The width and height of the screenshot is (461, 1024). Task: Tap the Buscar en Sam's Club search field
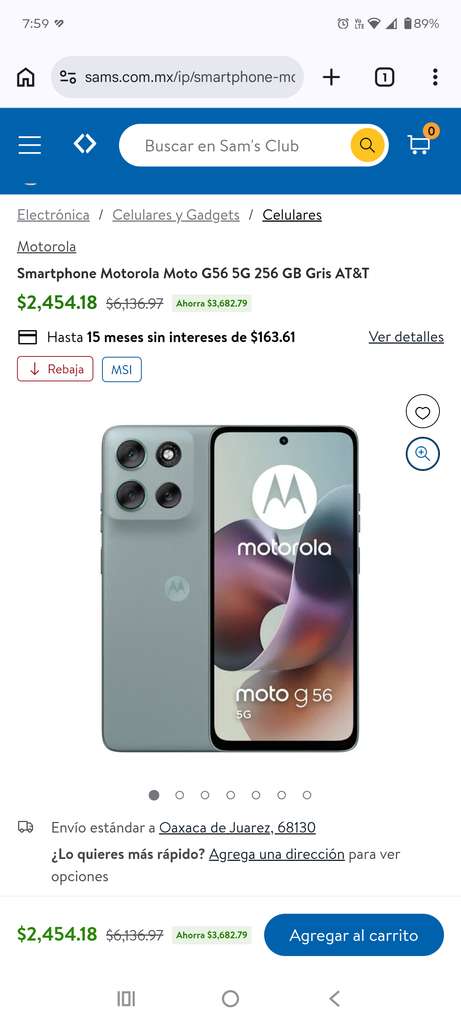[x=235, y=145]
